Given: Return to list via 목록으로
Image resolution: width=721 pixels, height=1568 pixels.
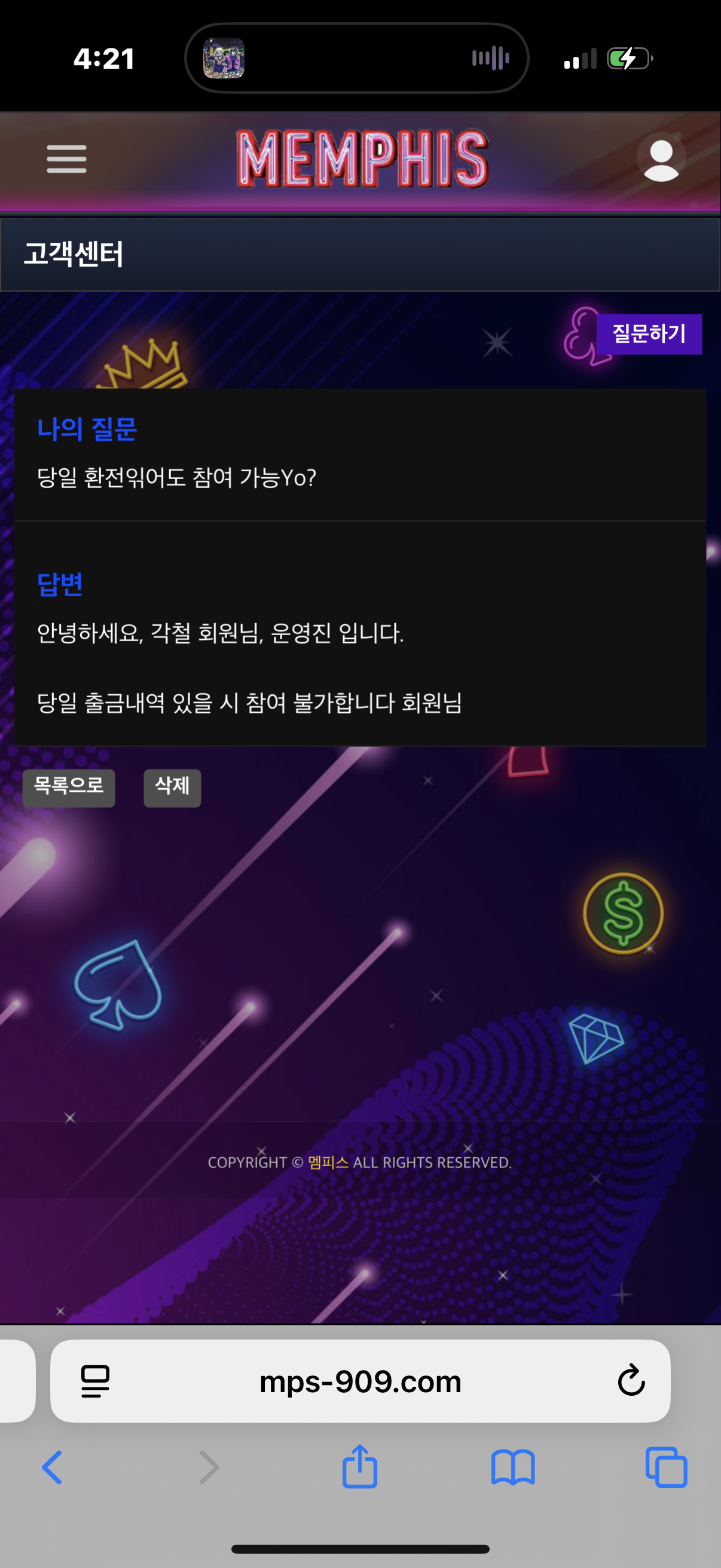Looking at the screenshot, I should click(x=69, y=787).
